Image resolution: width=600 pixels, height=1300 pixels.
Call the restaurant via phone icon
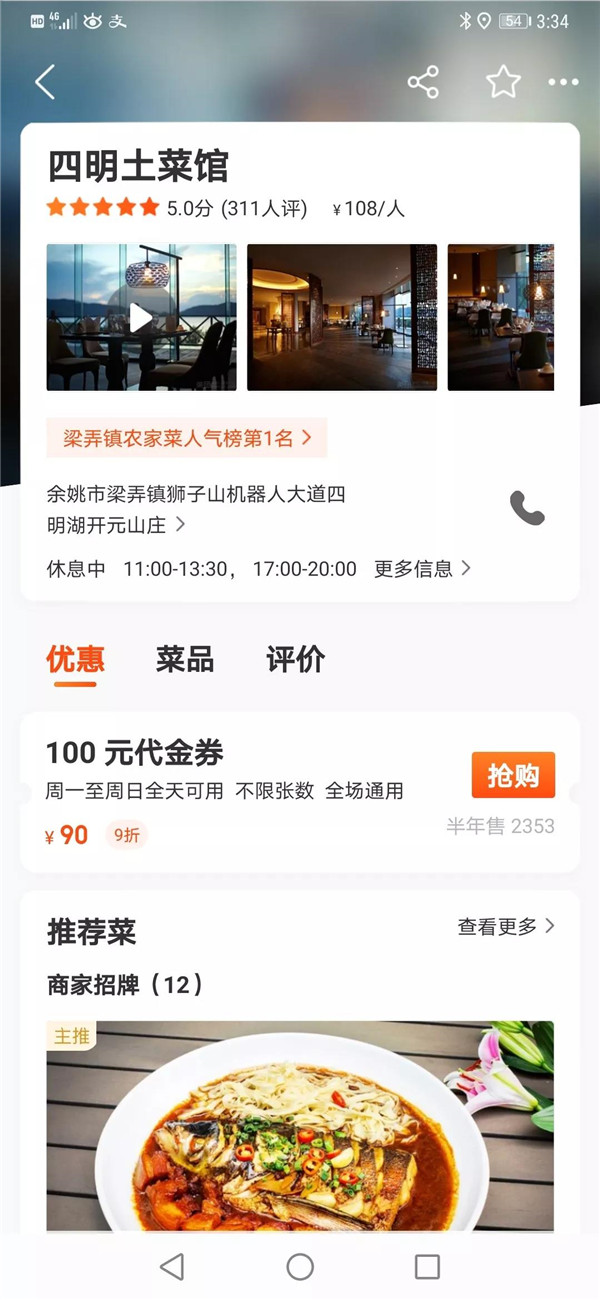point(527,508)
